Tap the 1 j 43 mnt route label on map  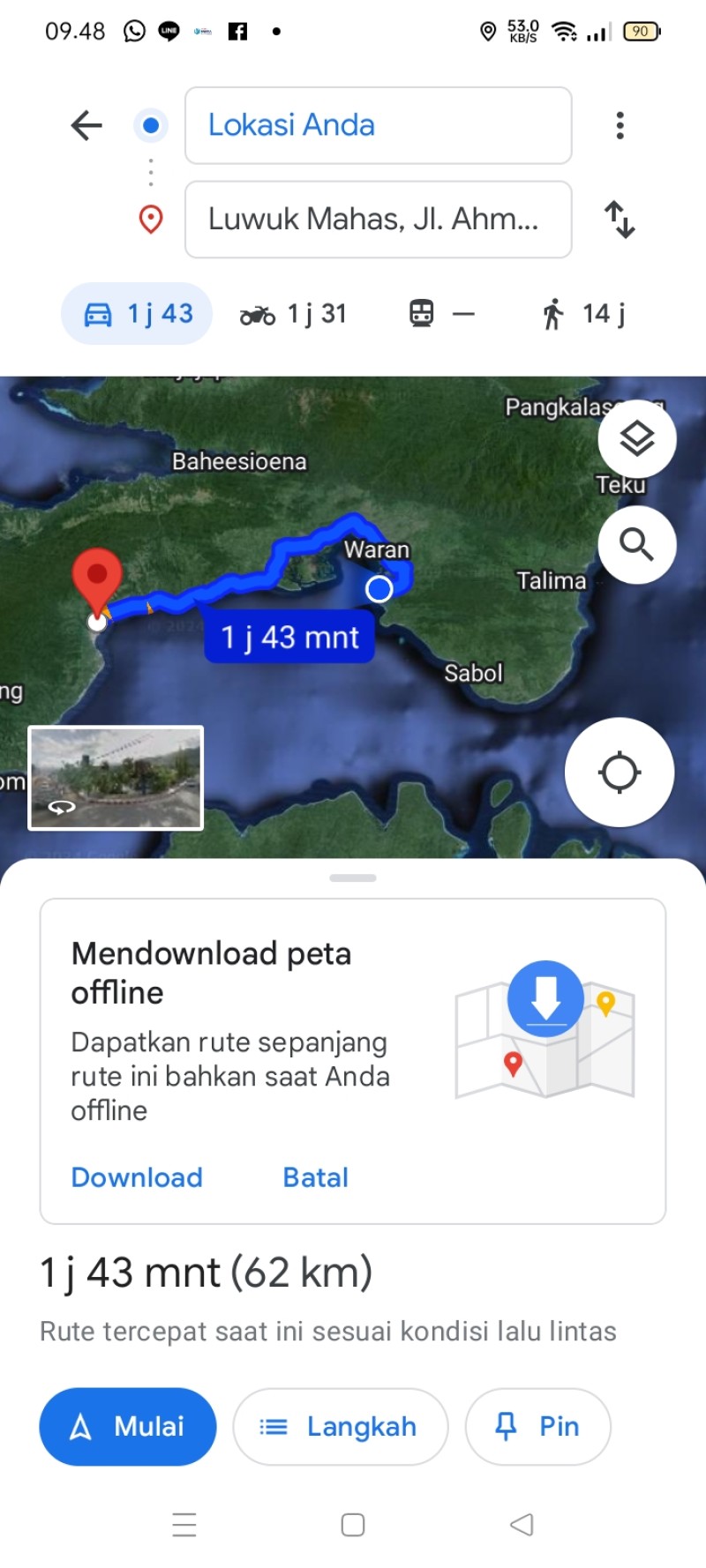coord(289,637)
